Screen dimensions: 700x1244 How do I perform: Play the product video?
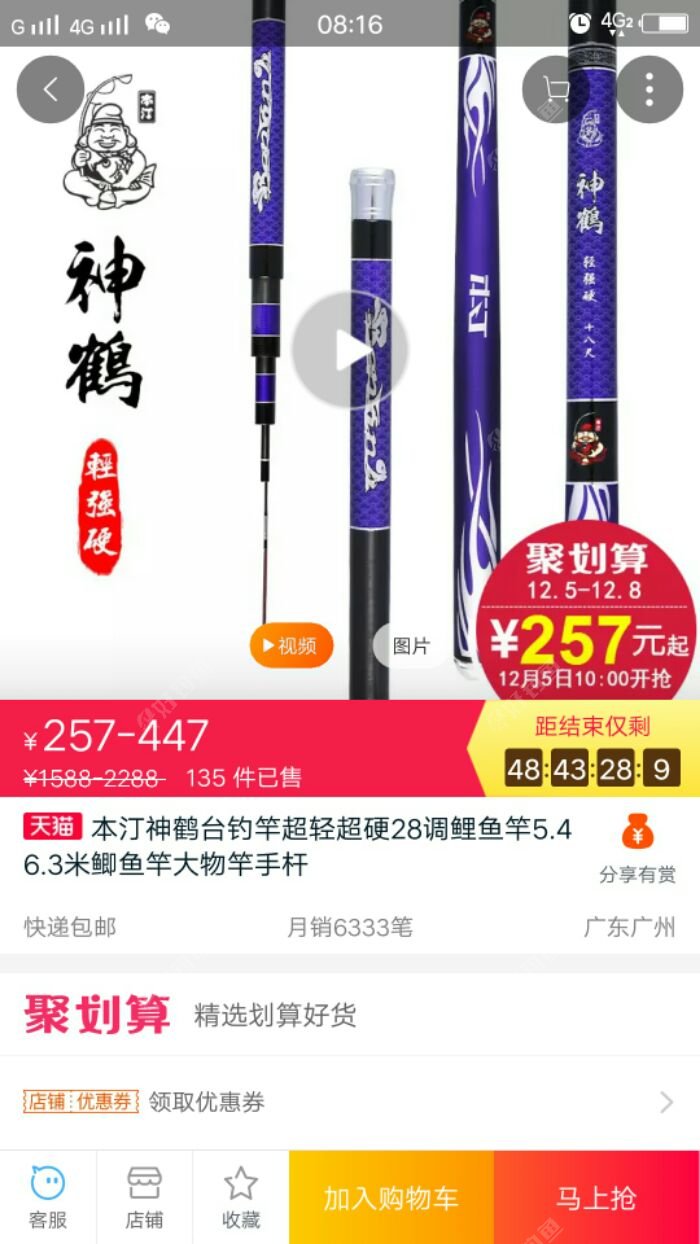pyautogui.click(x=350, y=350)
